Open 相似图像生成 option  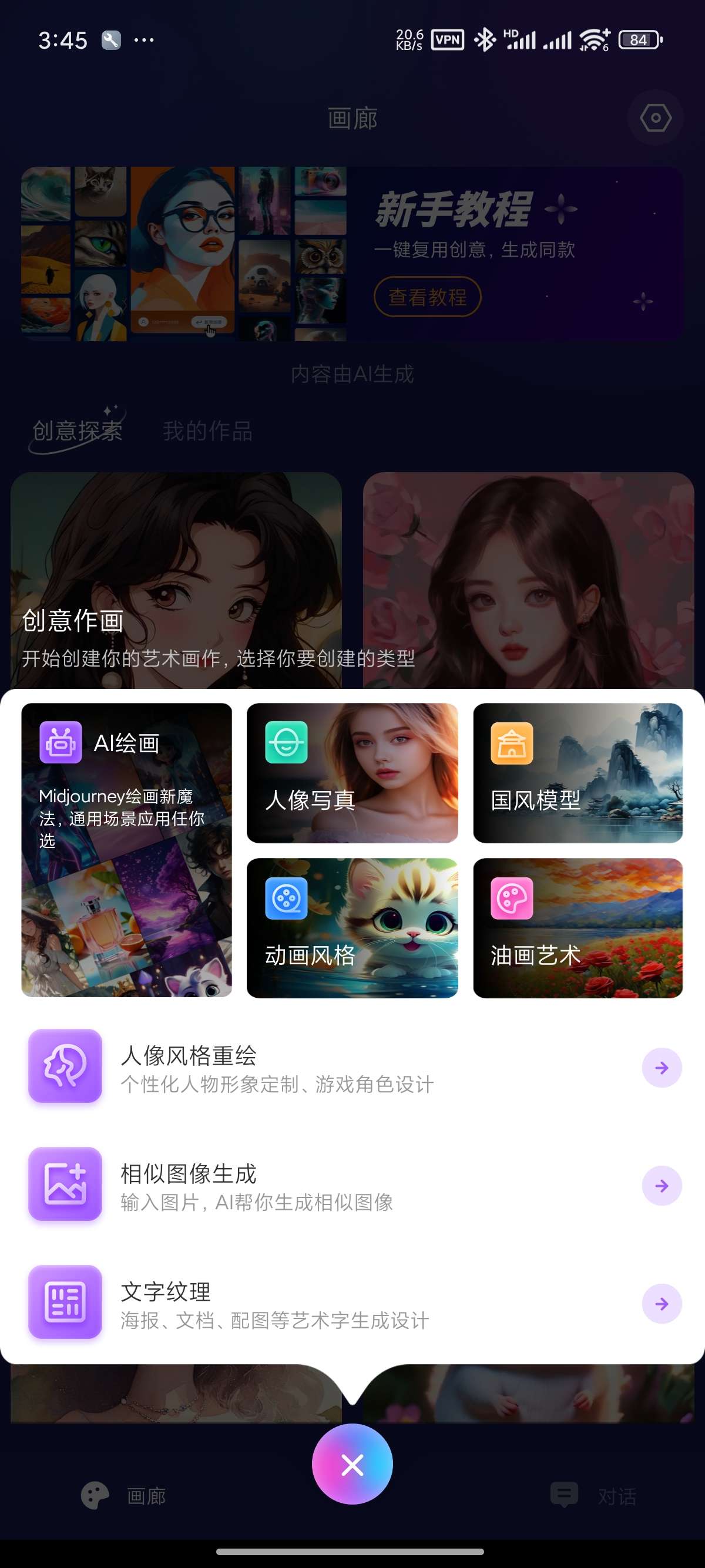point(352,1185)
